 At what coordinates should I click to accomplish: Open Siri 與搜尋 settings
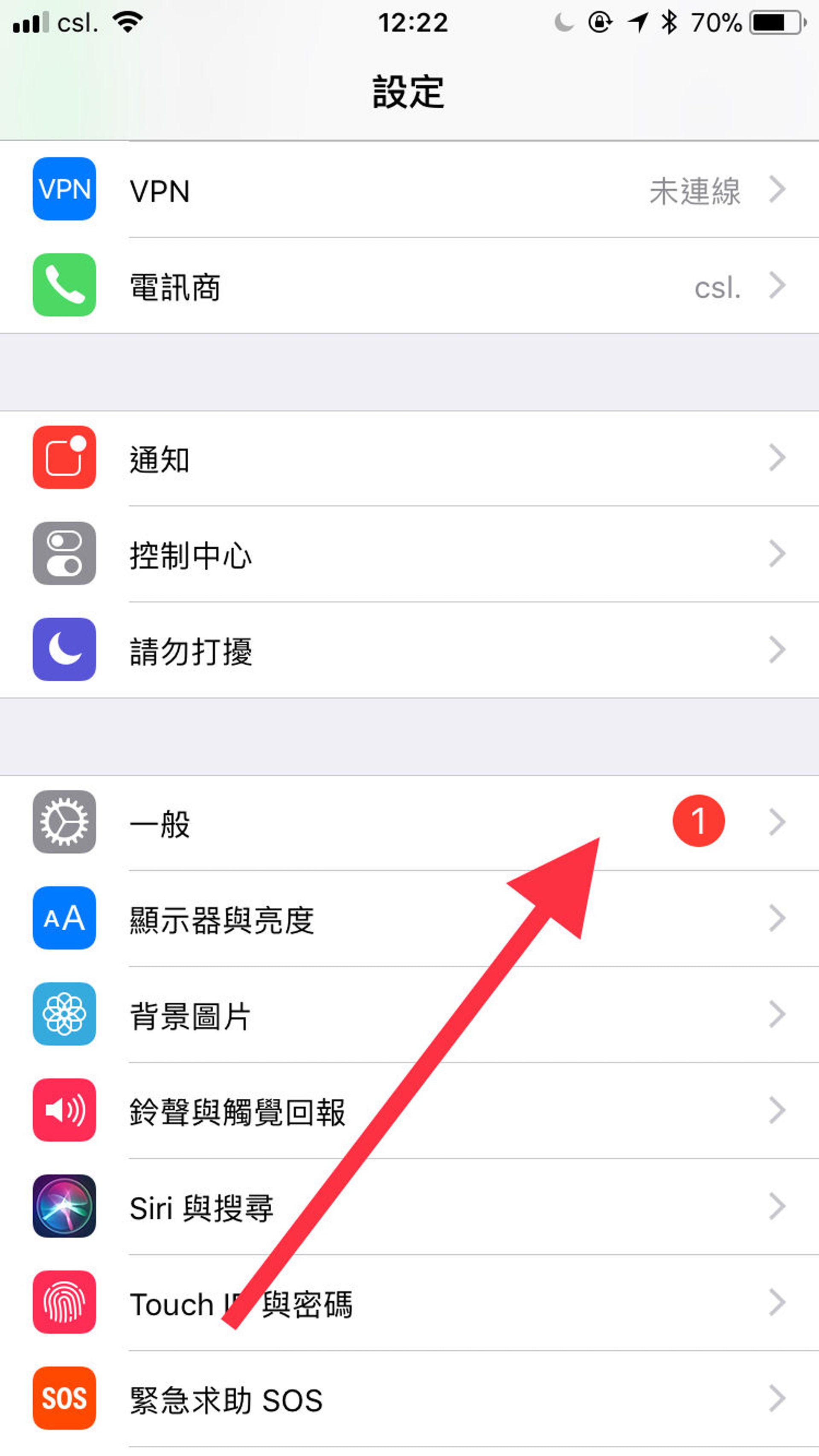tap(409, 1207)
